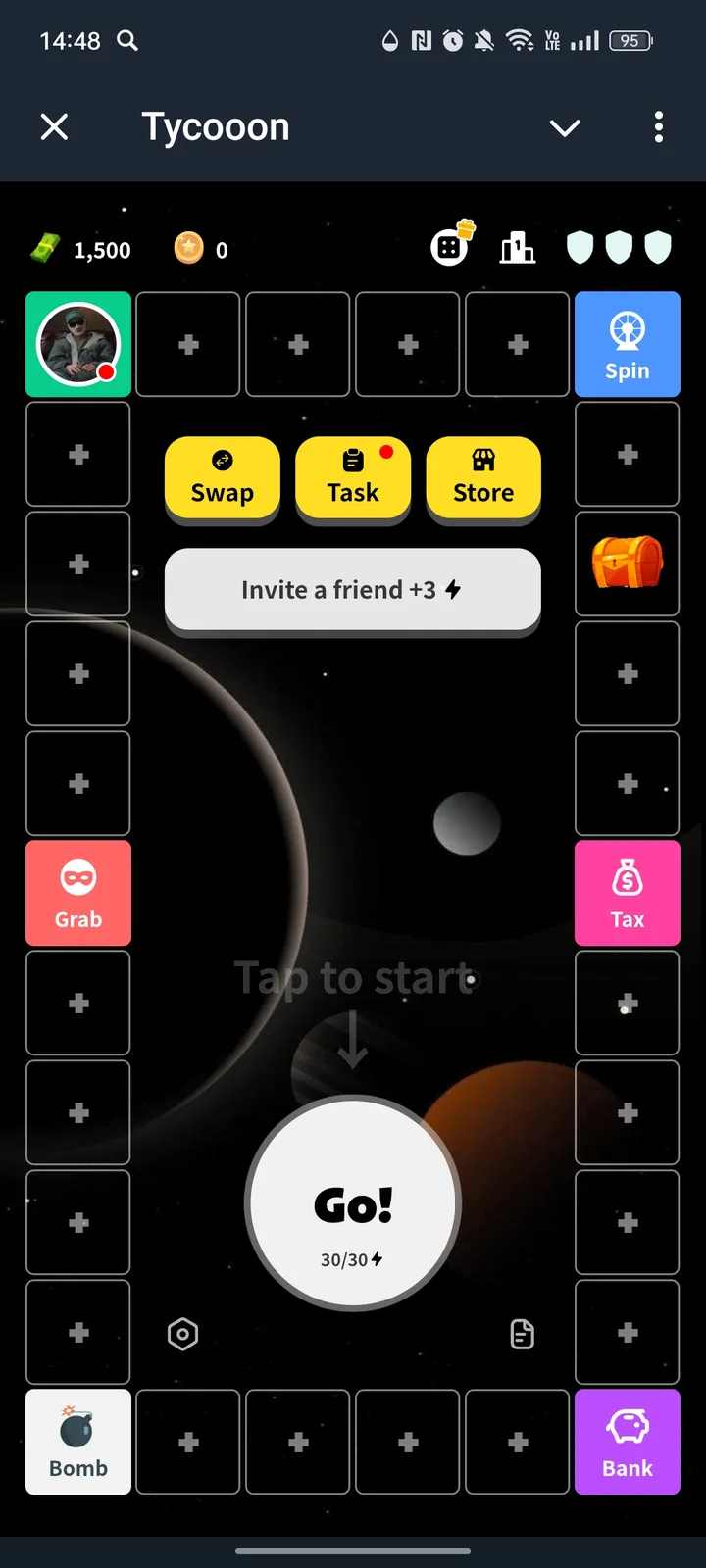Viewport: 706px width, 1568px height.
Task: Select the Tax tile
Action: click(628, 893)
